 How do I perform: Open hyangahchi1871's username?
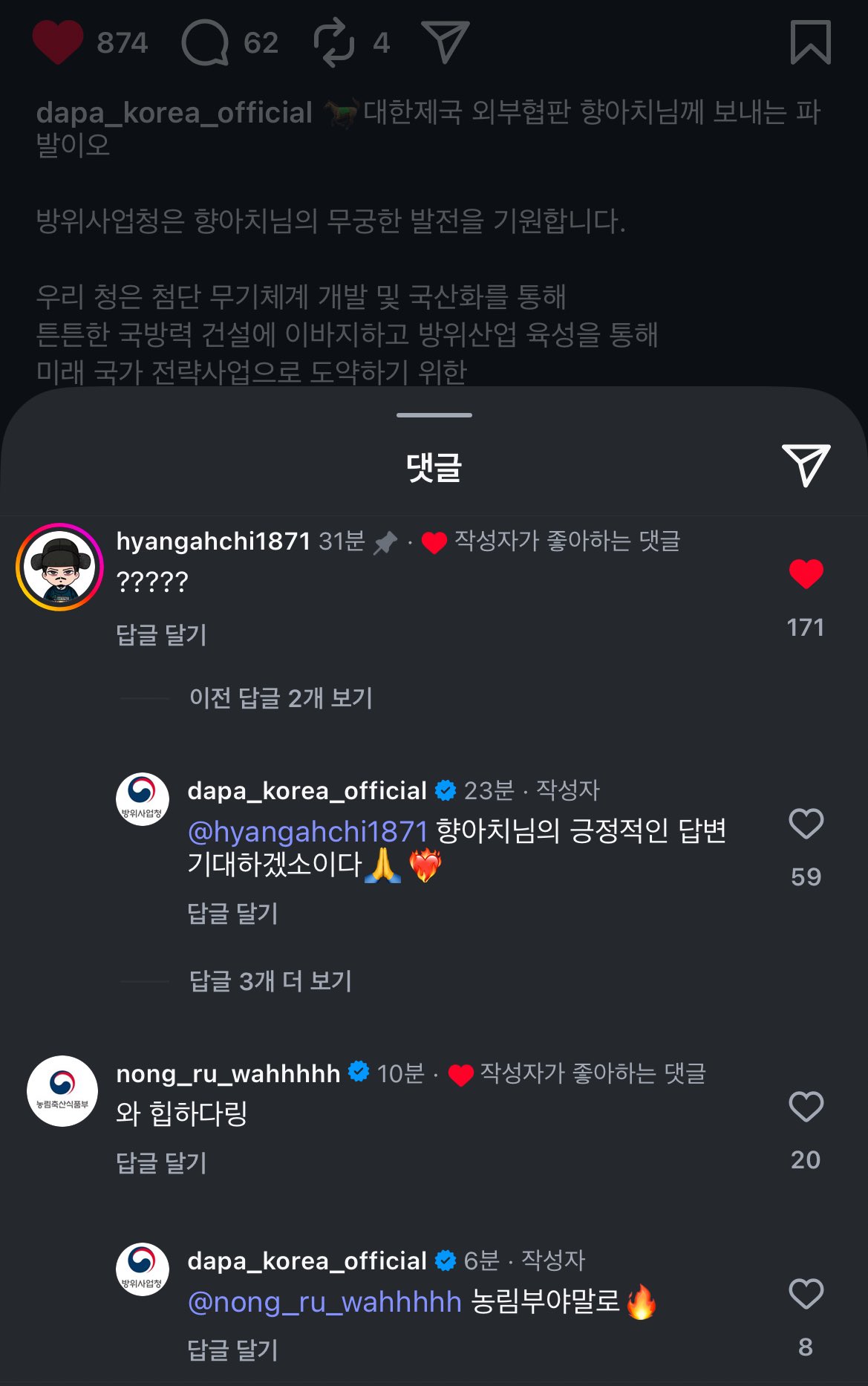click(x=212, y=542)
